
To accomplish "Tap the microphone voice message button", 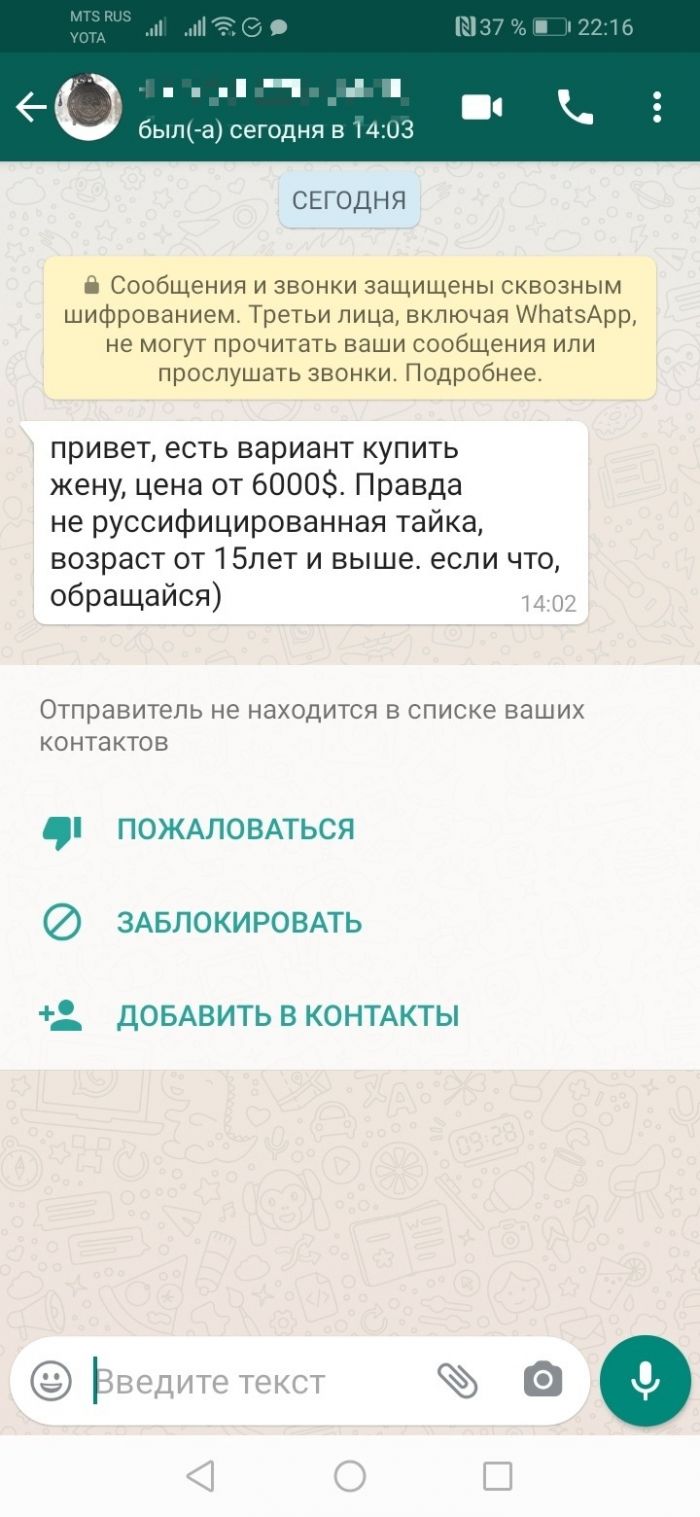I will click(x=645, y=1381).
